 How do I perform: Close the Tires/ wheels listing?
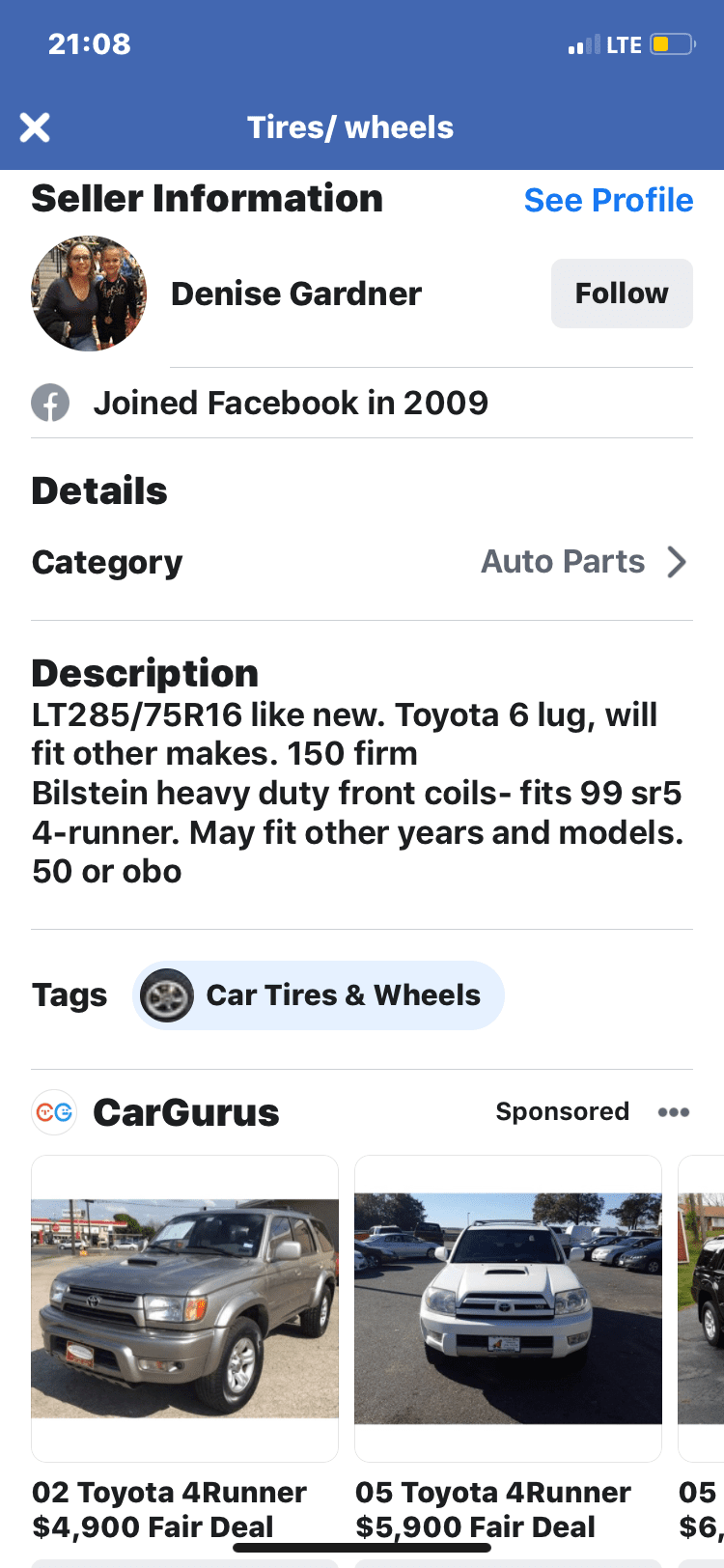coord(35,127)
